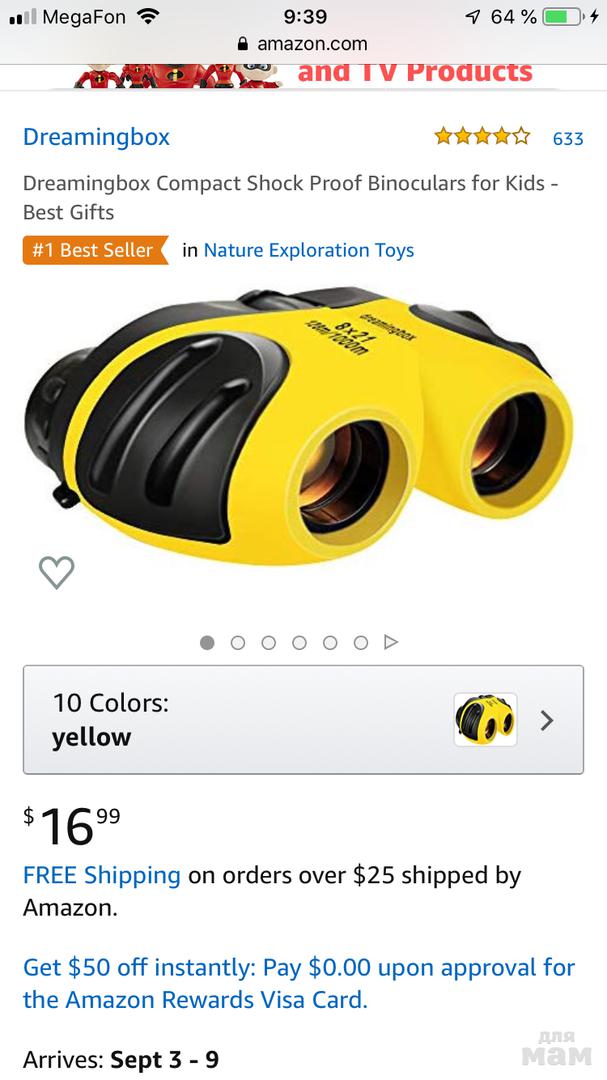Tap the #1 Best Seller badge
The height and width of the screenshot is (1080, 607).
point(92,250)
